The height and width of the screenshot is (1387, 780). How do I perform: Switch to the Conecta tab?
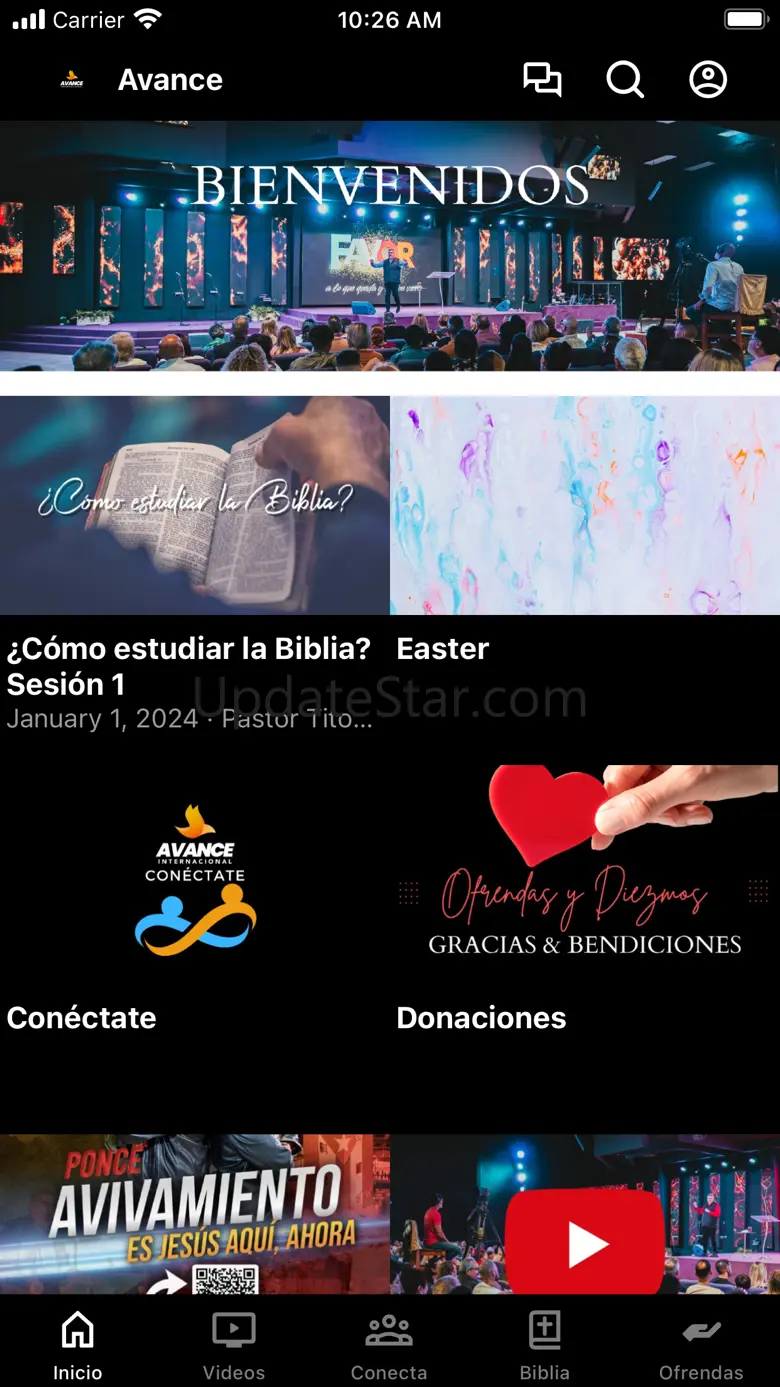[x=389, y=1345]
